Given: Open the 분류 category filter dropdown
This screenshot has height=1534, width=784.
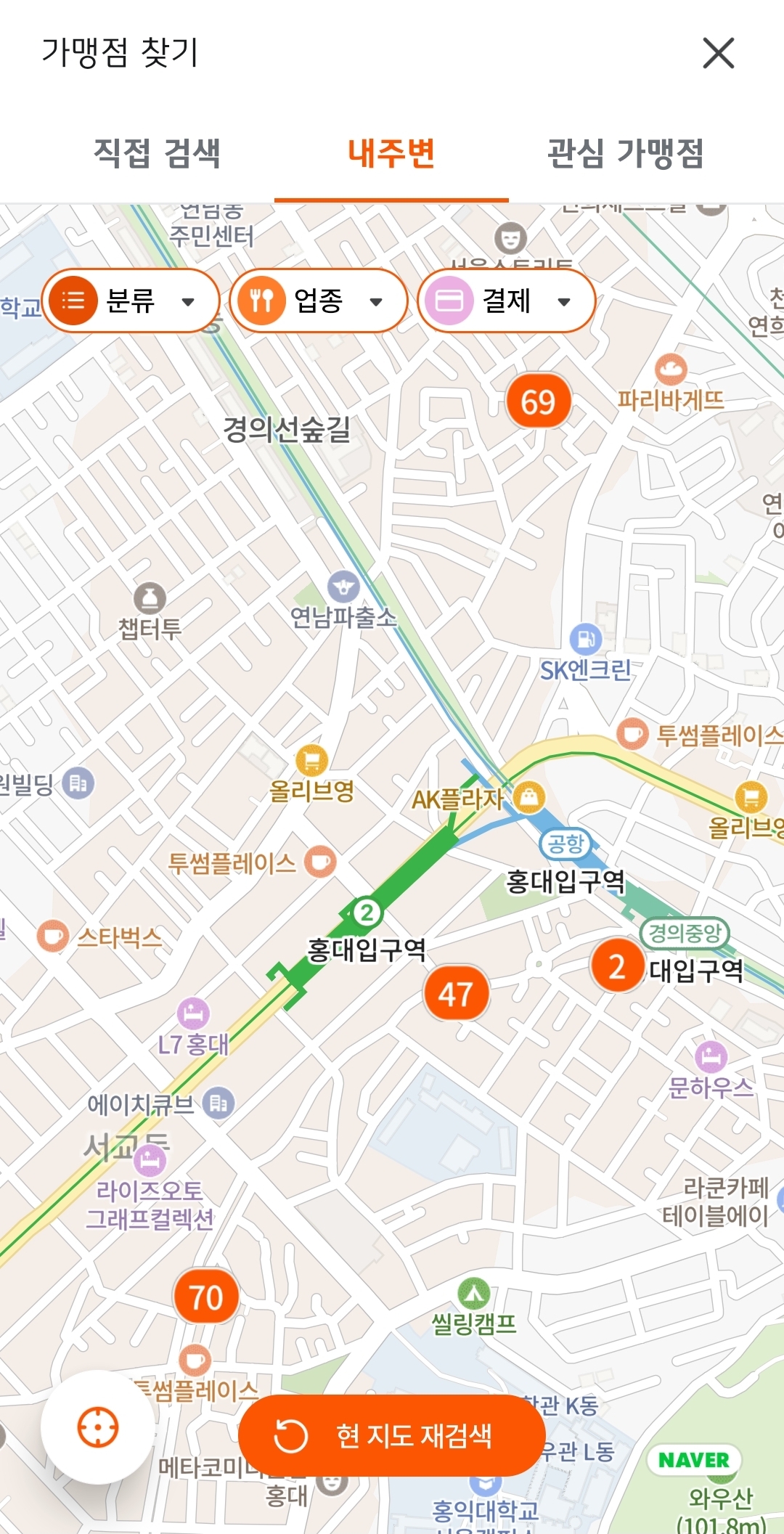Looking at the screenshot, I should 129,301.
